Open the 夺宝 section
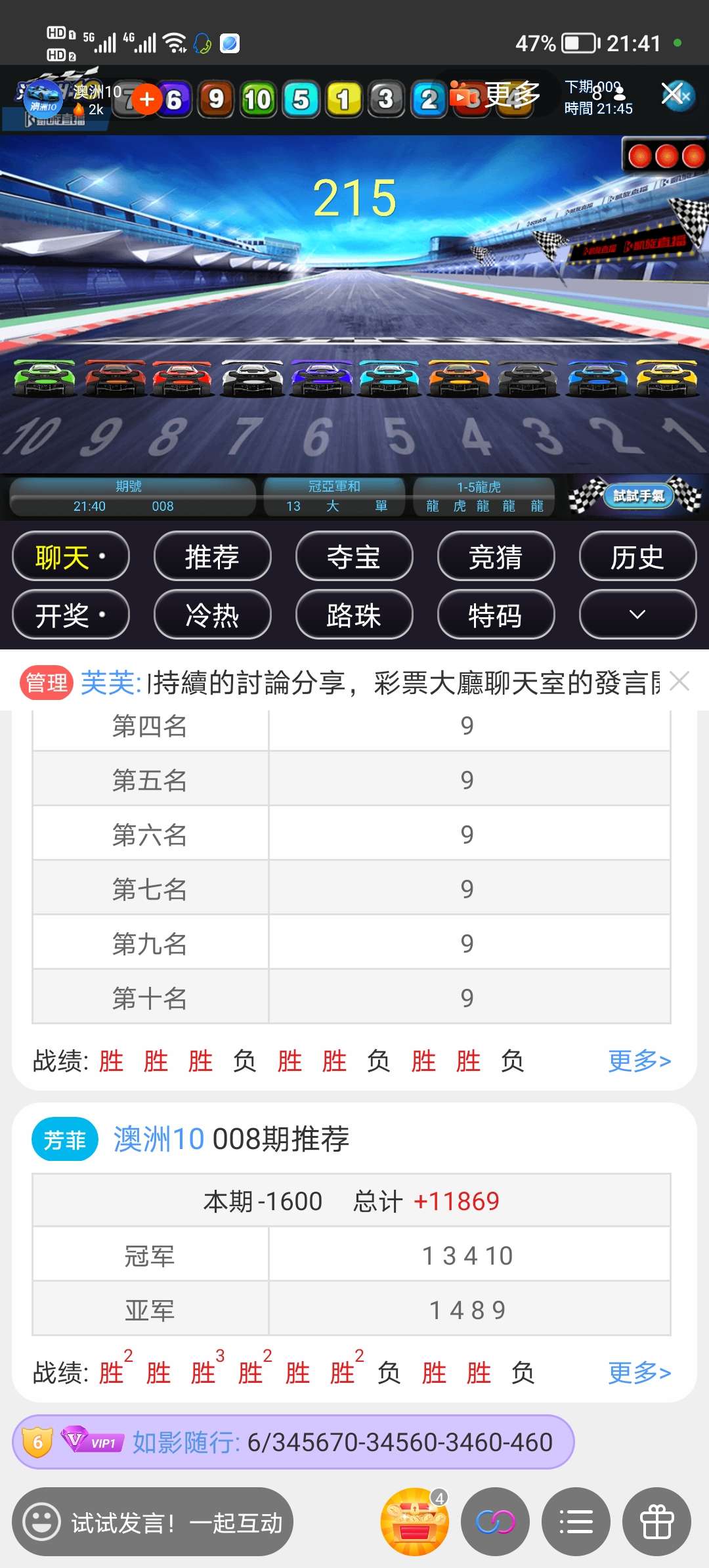Image resolution: width=709 pixels, height=1568 pixels. click(354, 557)
